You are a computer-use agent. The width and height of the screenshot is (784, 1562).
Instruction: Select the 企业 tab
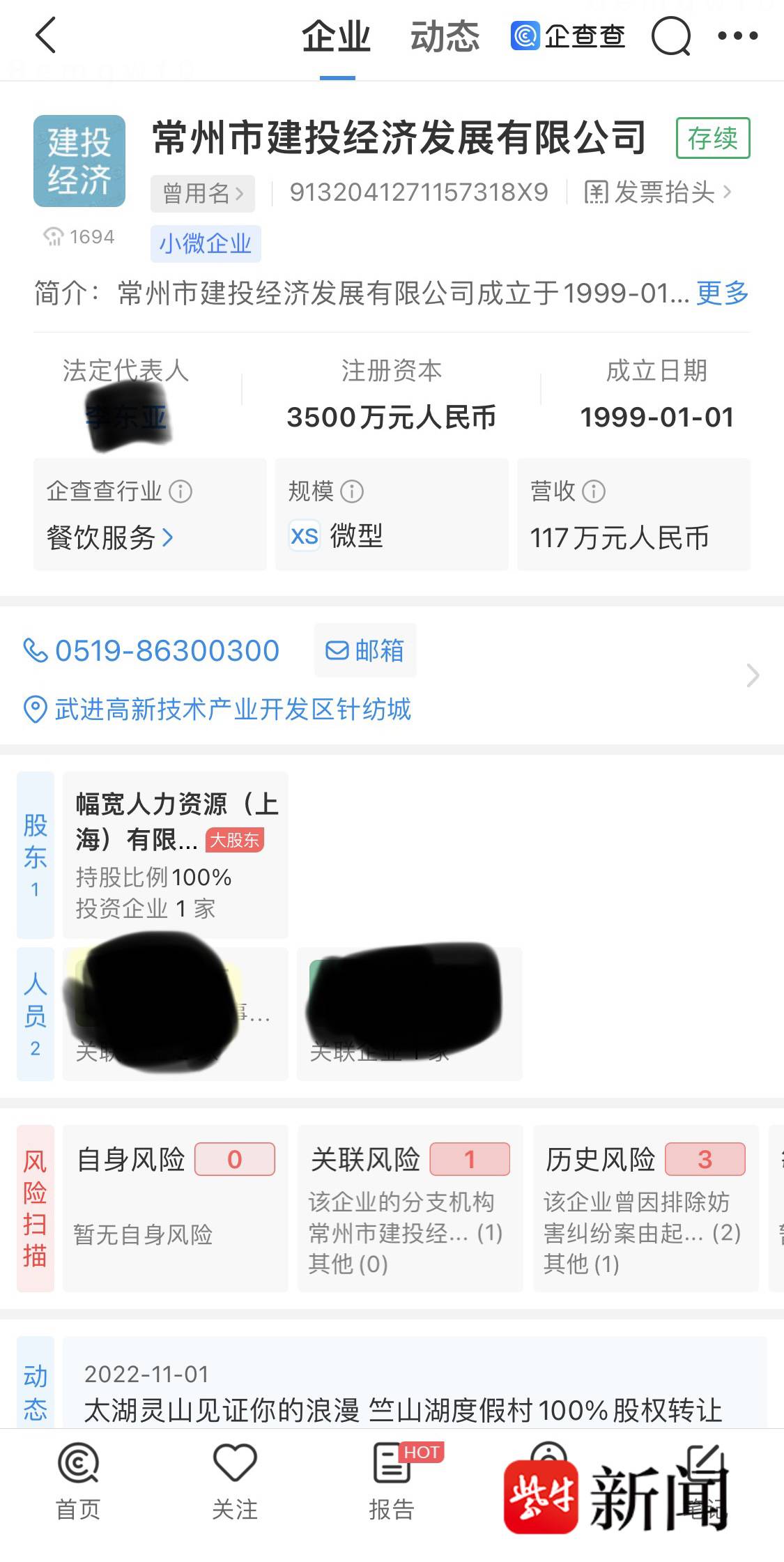[337, 36]
